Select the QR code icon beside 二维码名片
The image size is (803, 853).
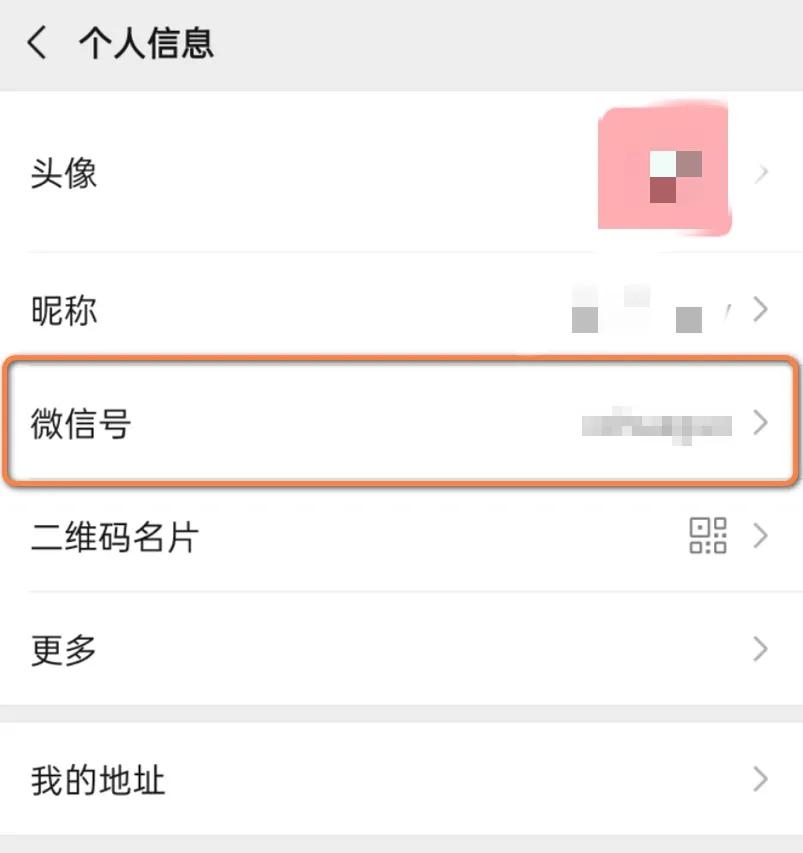point(709,537)
